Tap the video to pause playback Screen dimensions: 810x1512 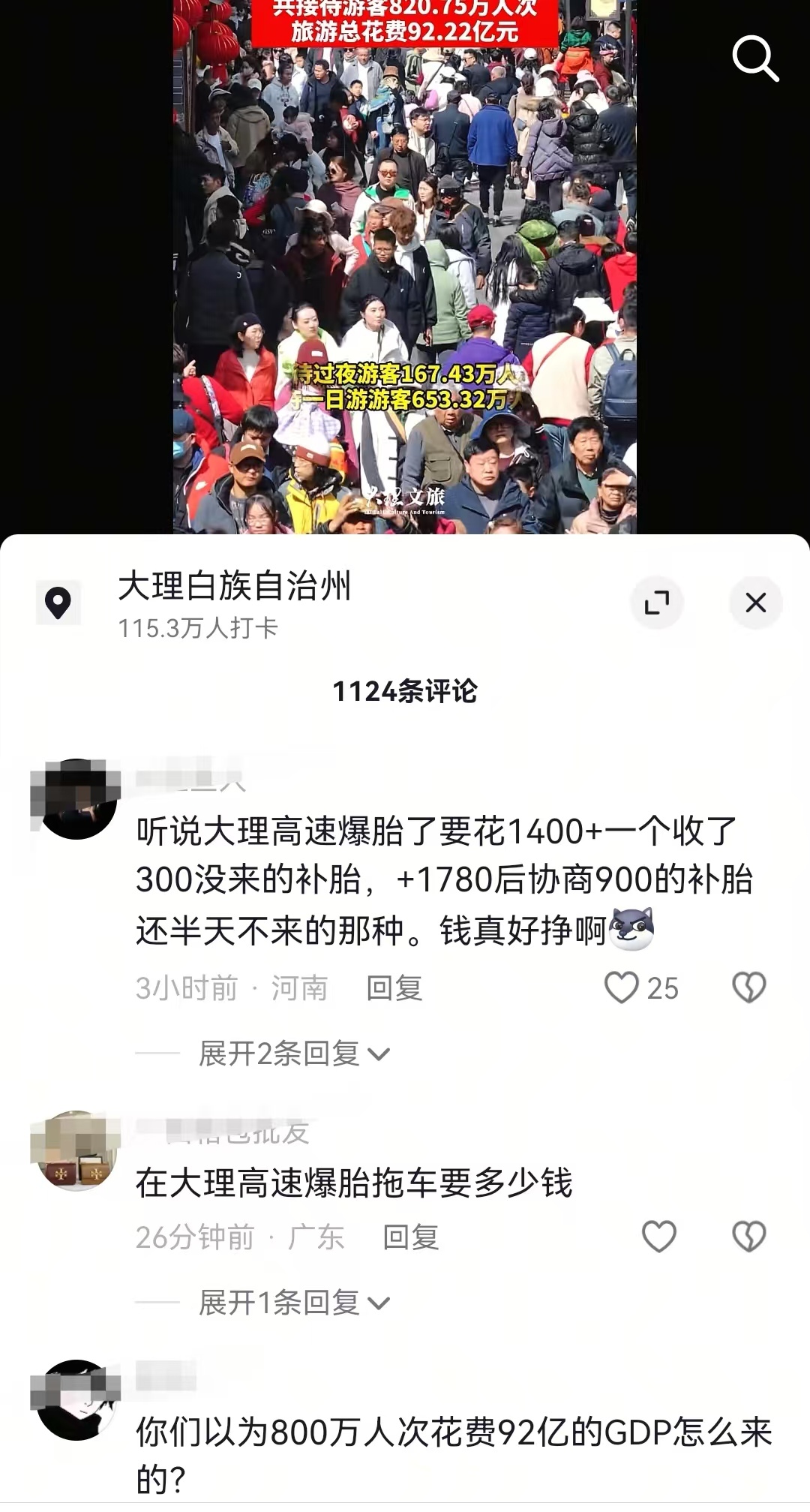(x=405, y=266)
